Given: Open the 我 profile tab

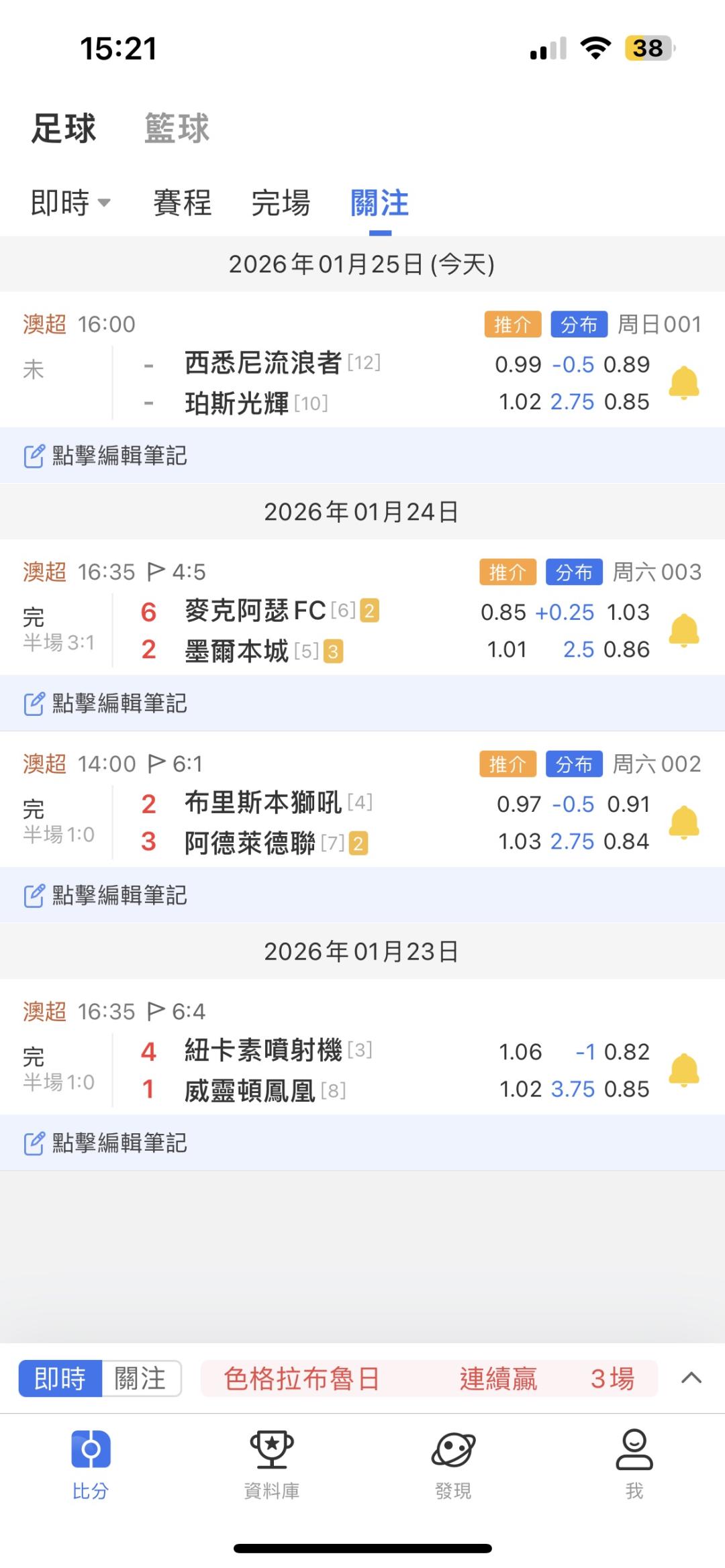Looking at the screenshot, I should (x=634, y=1464).
